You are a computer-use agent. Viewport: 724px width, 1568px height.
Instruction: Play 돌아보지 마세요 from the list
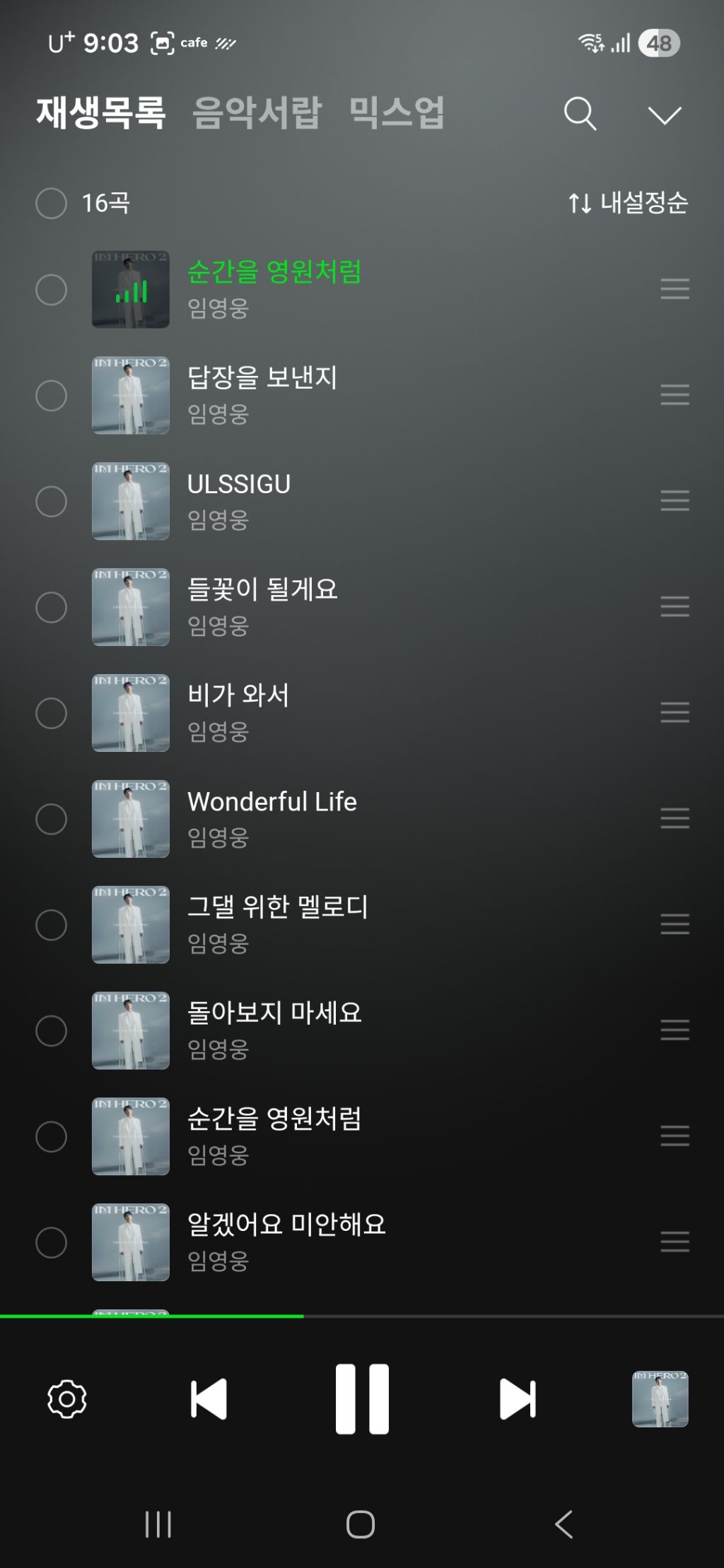[x=274, y=1013]
